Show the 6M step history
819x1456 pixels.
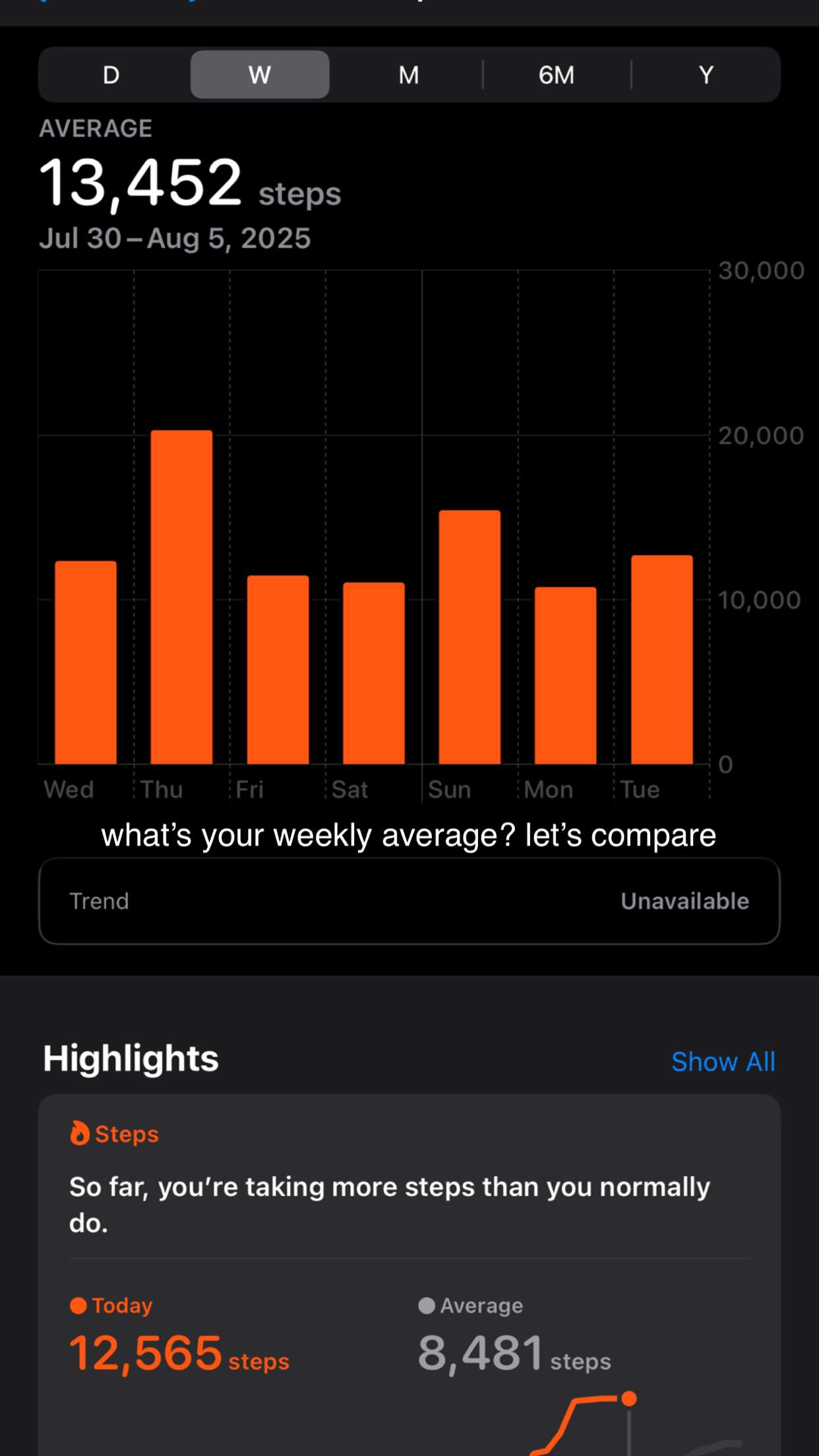point(557,75)
